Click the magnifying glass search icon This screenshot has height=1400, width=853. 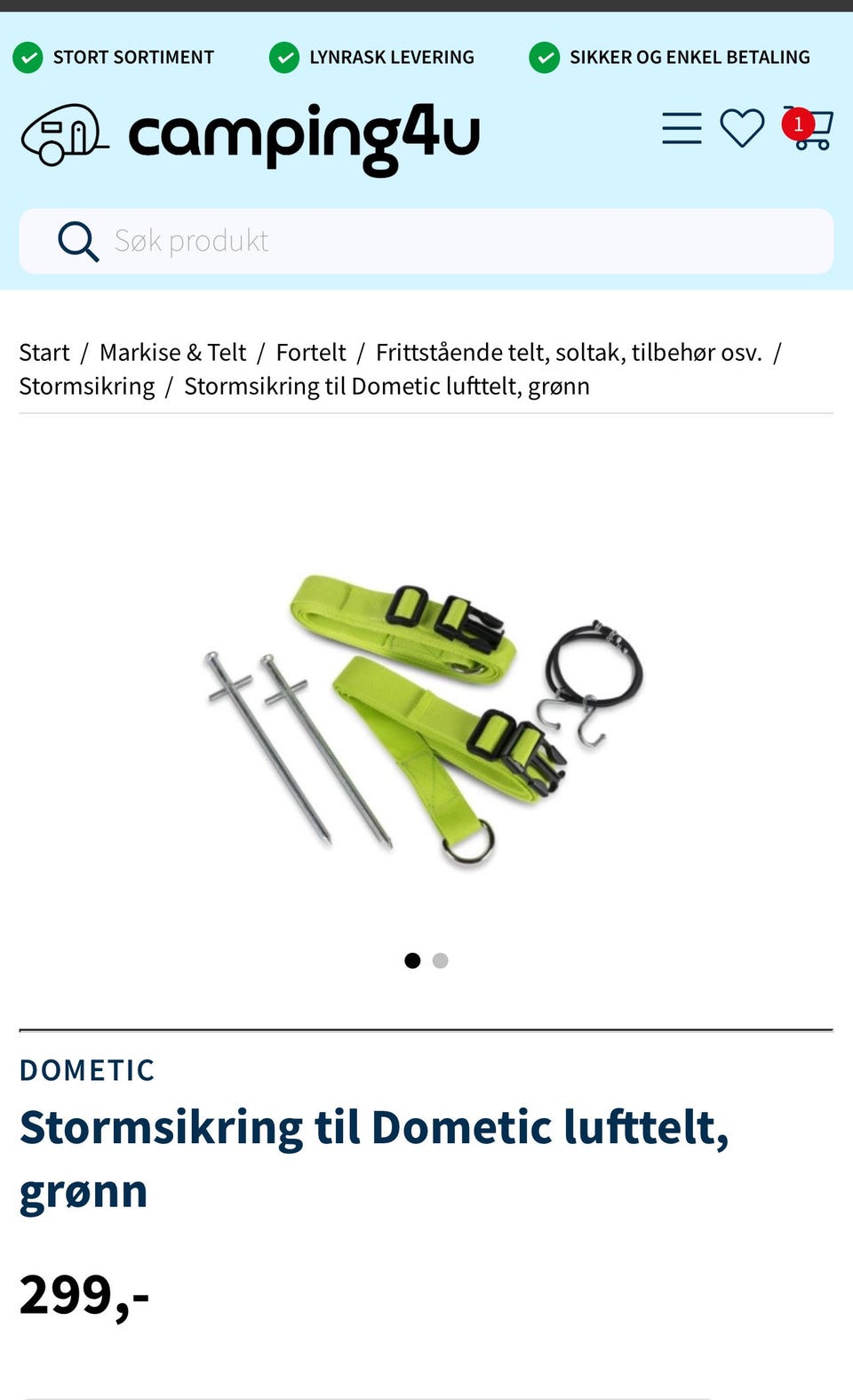(x=78, y=241)
